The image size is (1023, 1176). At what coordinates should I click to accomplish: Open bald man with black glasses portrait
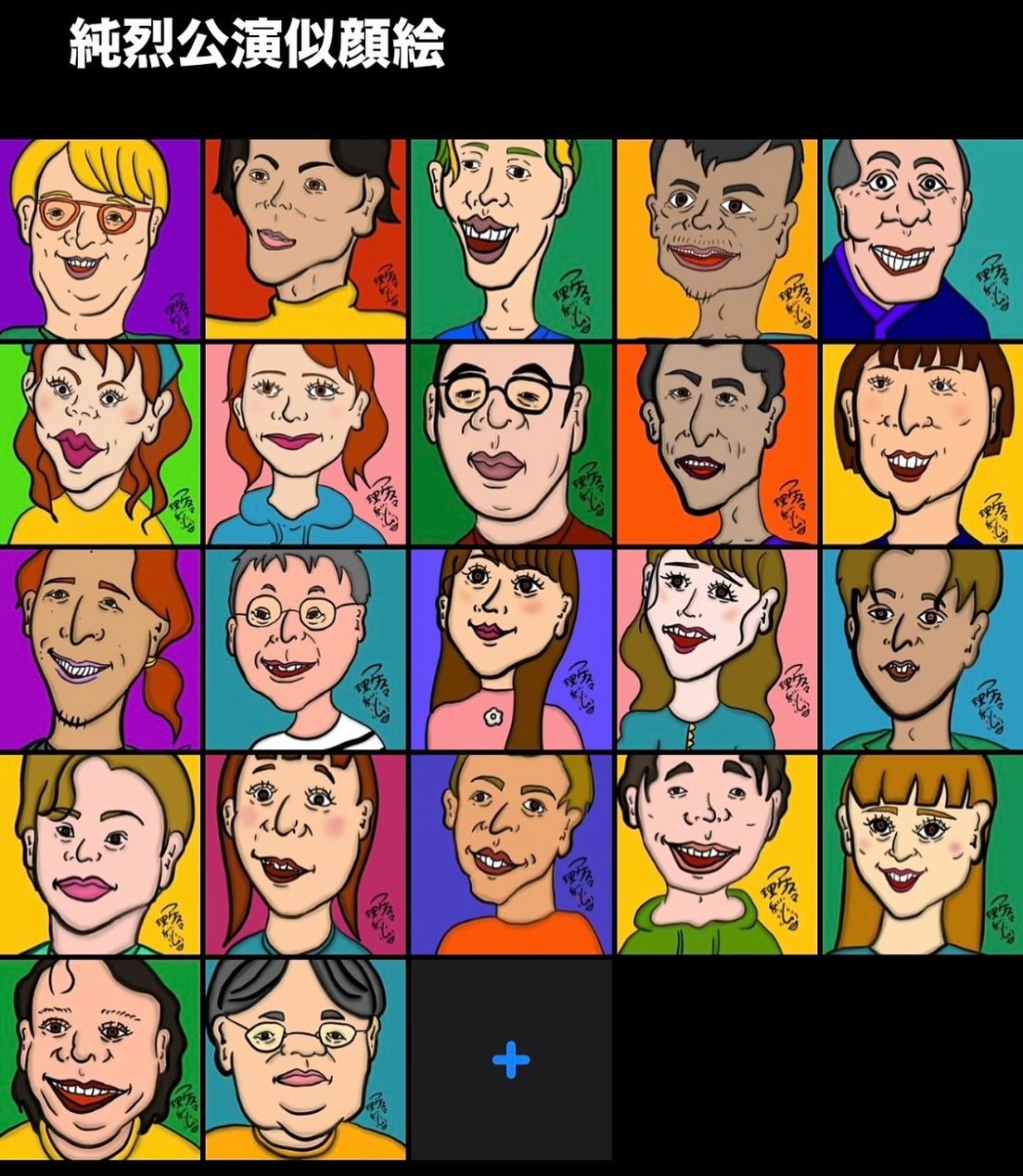pyautogui.click(x=511, y=443)
